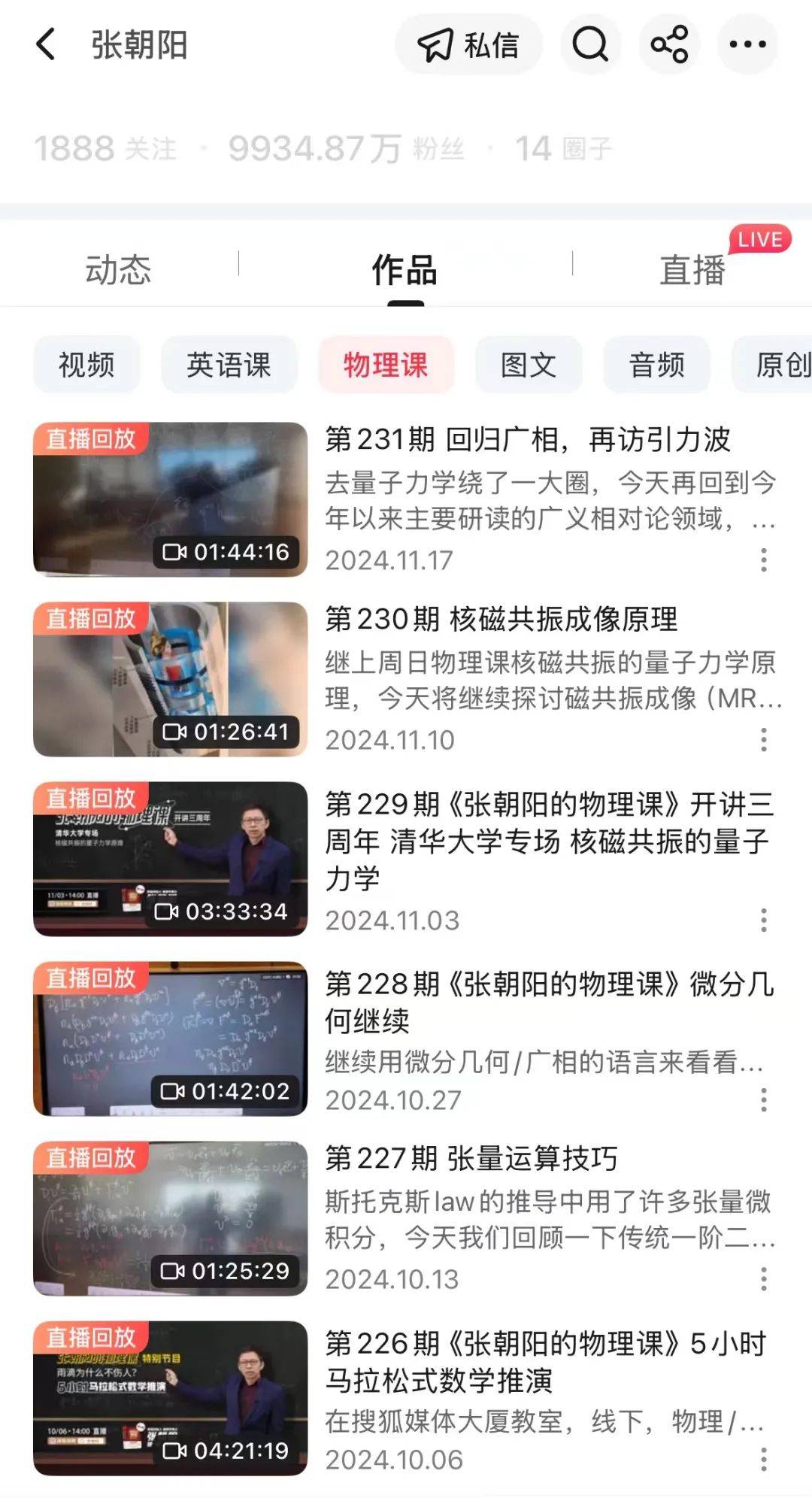Select the 英语课 filter chip
This screenshot has height=1498, width=812.
click(x=229, y=365)
